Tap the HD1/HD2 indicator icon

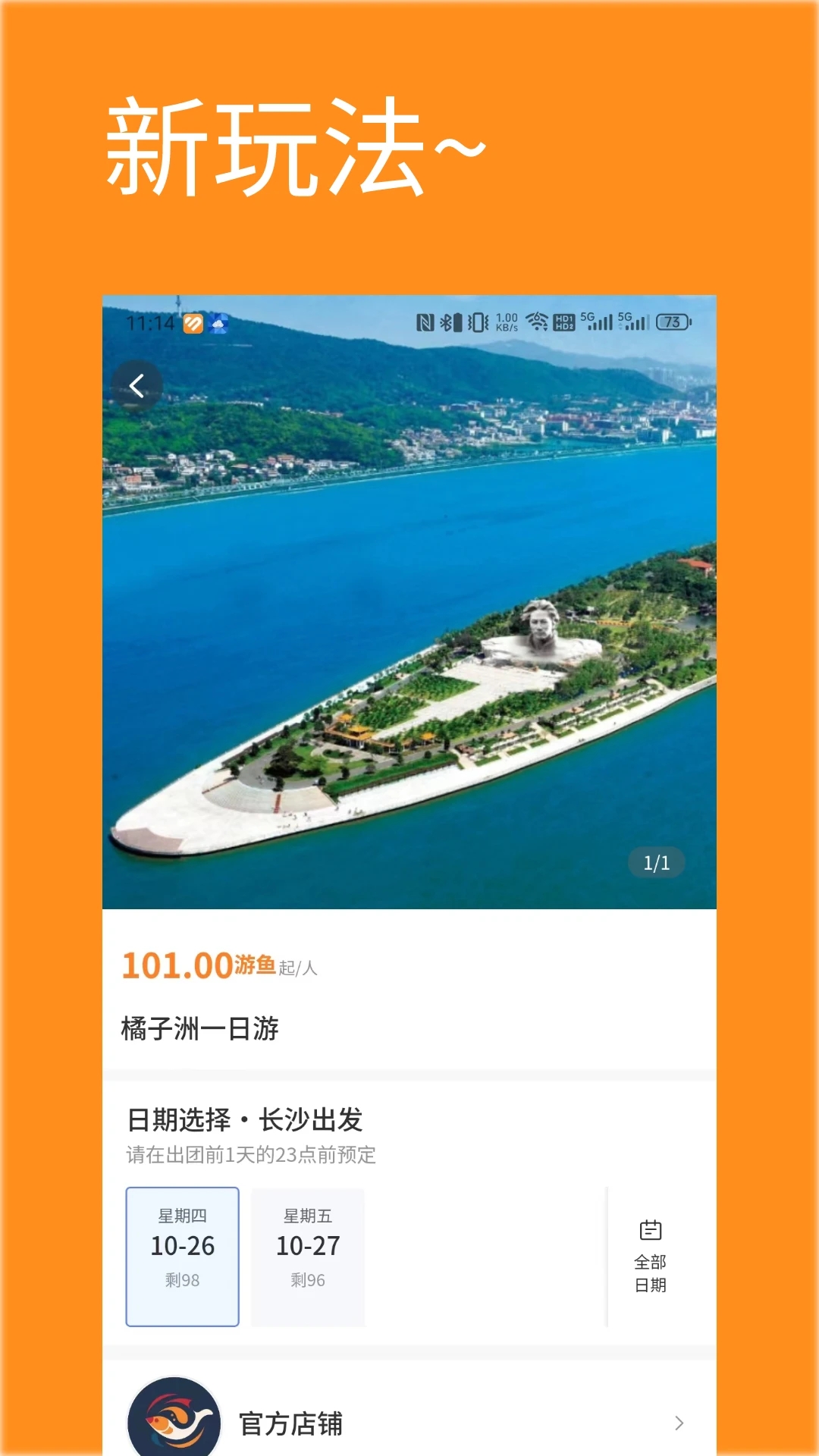click(x=564, y=322)
